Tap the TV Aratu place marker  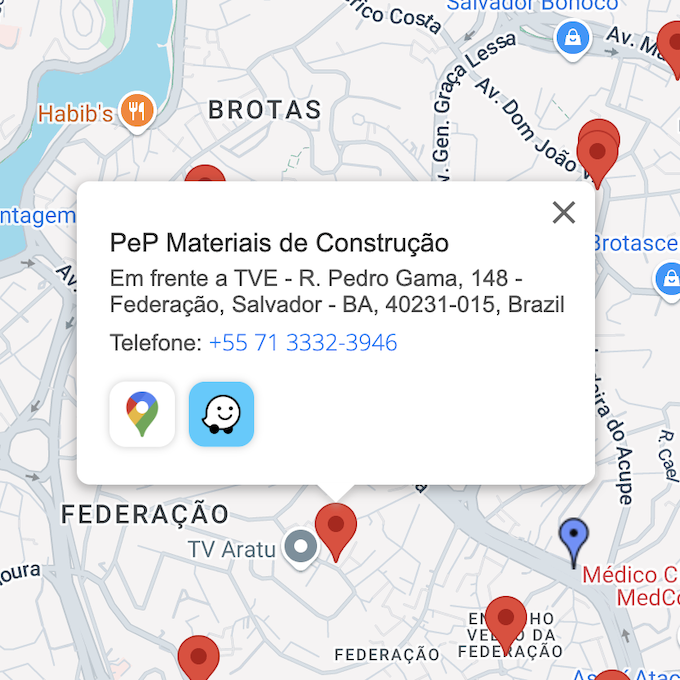coord(300,548)
